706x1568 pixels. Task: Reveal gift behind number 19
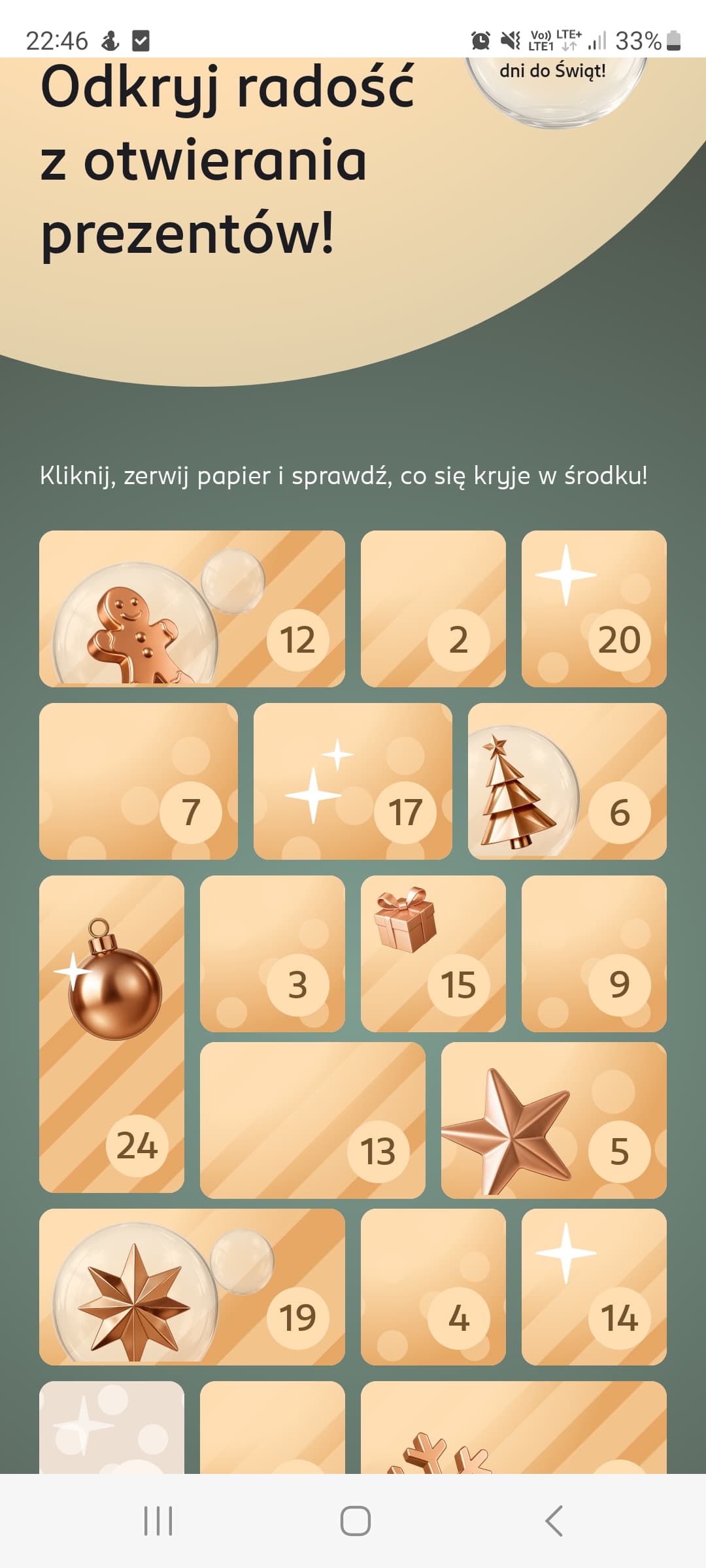tap(192, 1287)
